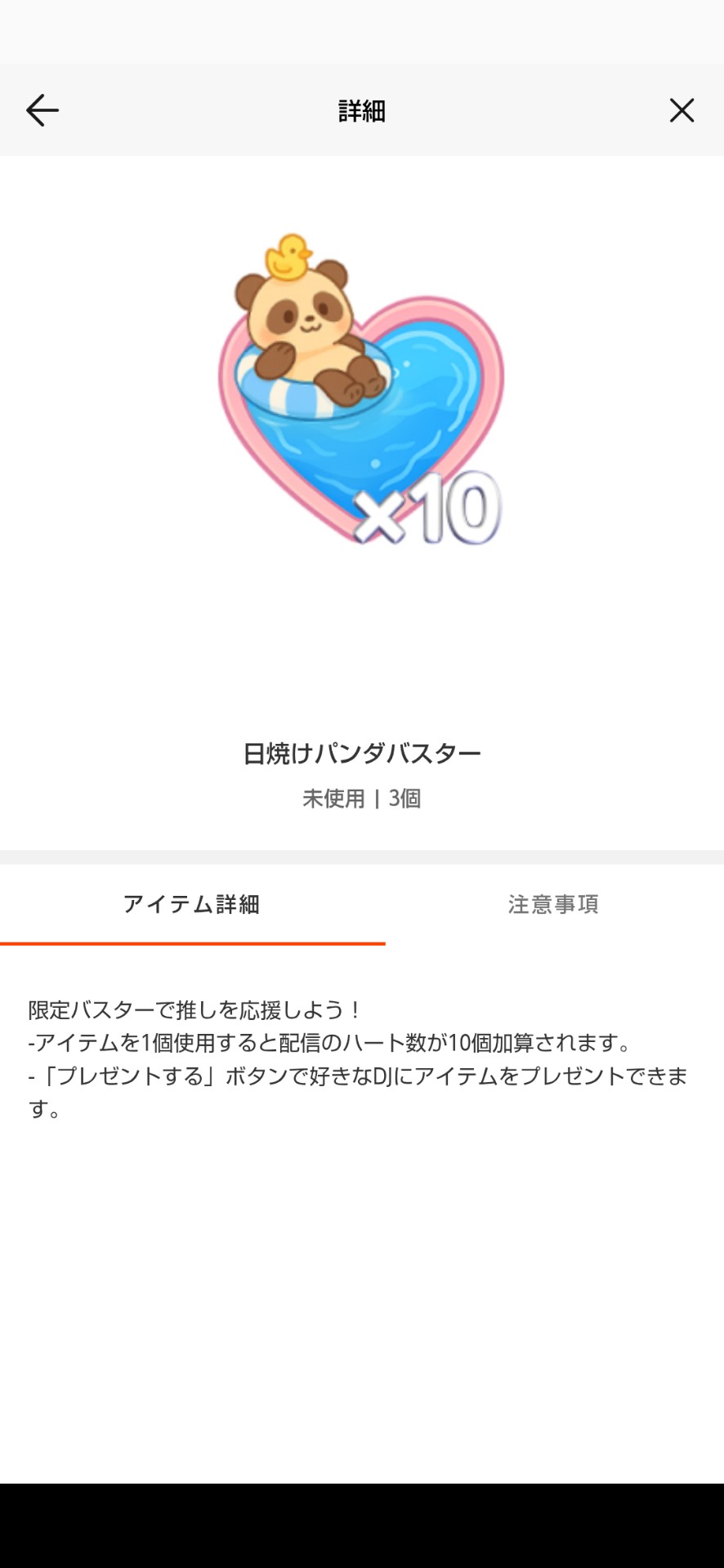Select the アイテム詳細 tab
This screenshot has height=1568, width=724.
(191, 904)
